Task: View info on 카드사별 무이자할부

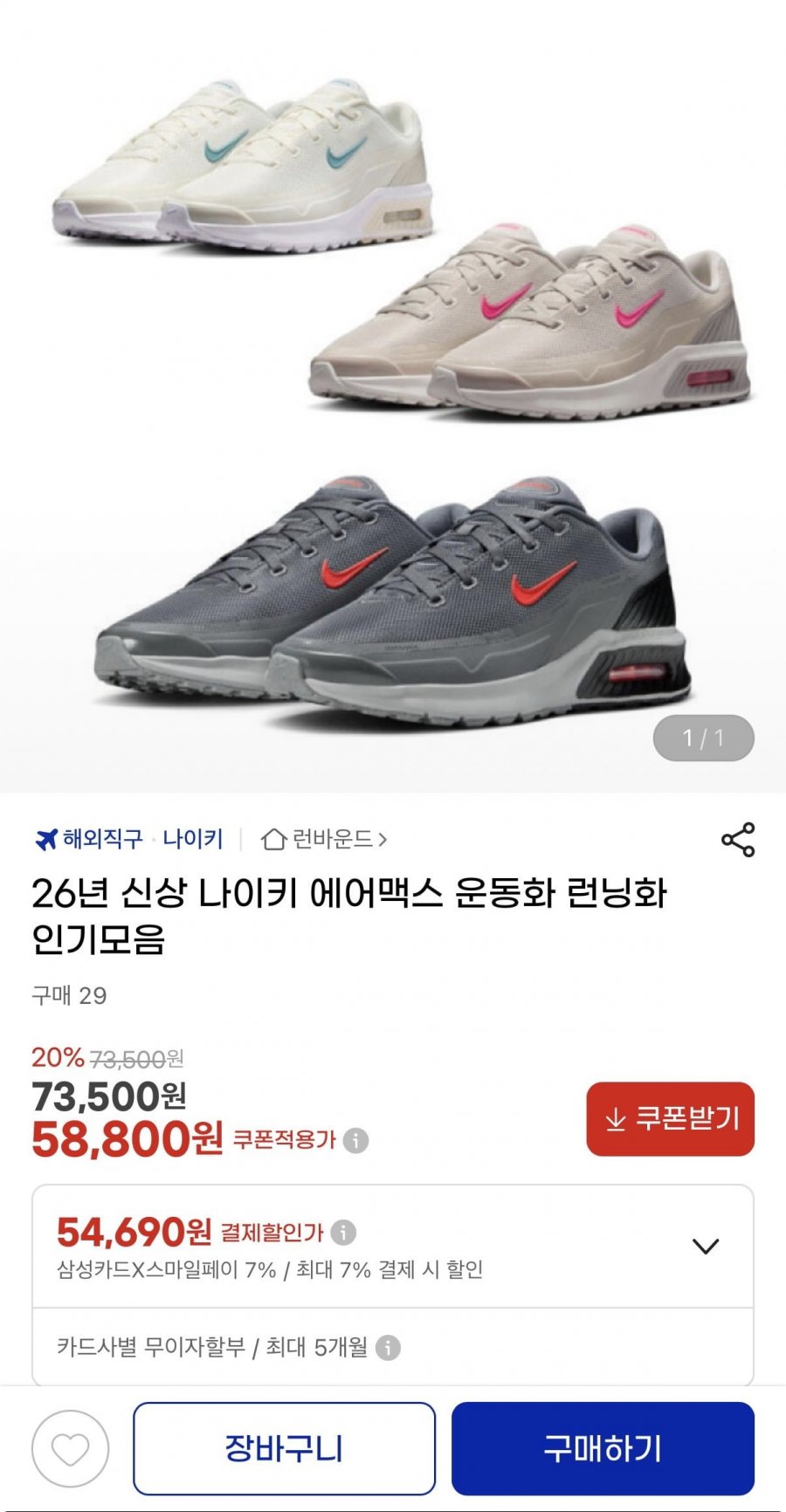Action: pos(388,1348)
